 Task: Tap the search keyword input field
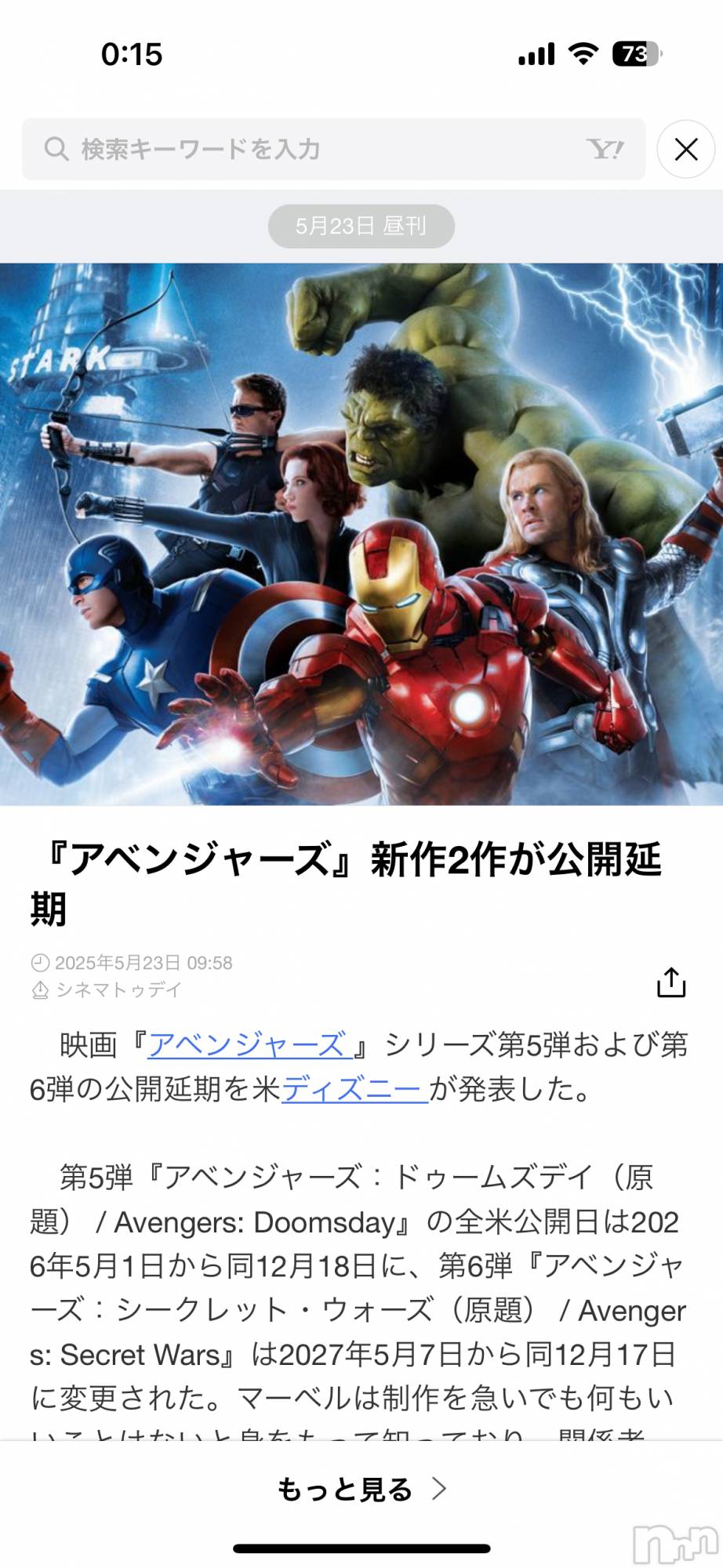314,149
